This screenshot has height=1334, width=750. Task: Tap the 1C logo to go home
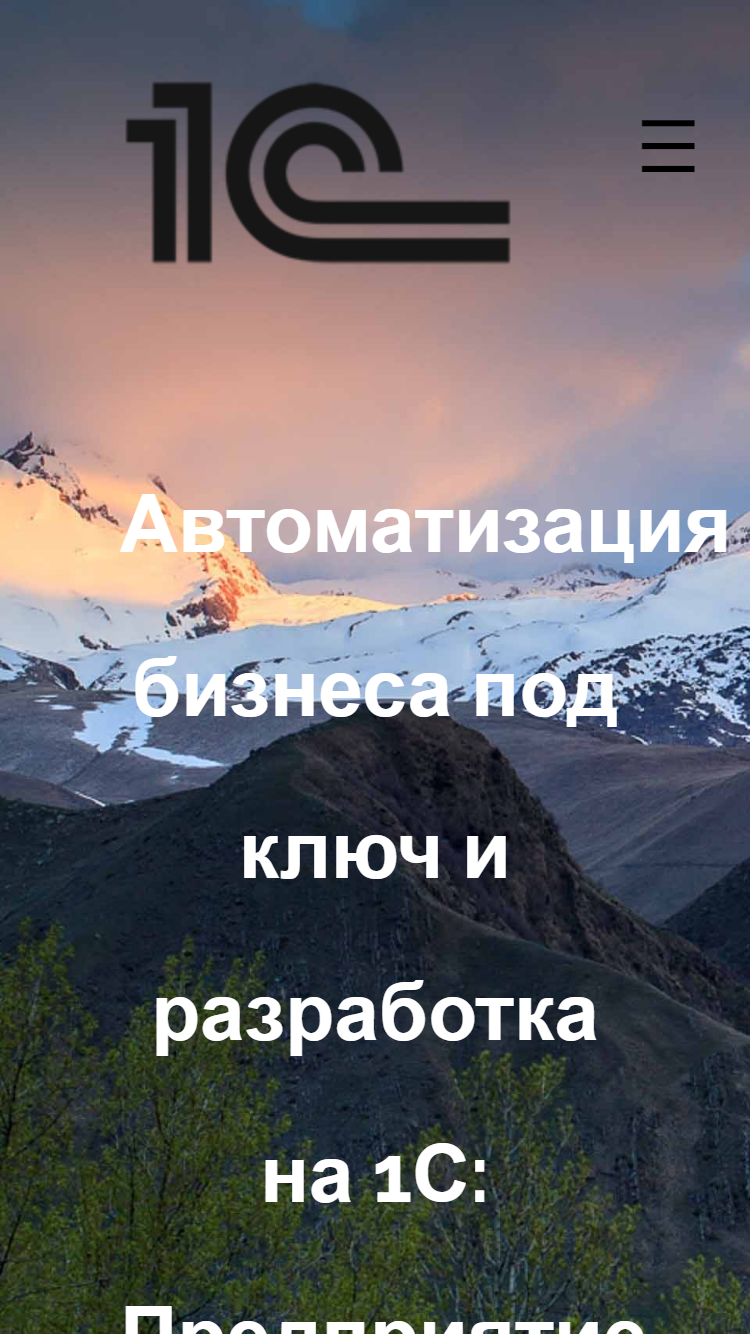(318, 172)
